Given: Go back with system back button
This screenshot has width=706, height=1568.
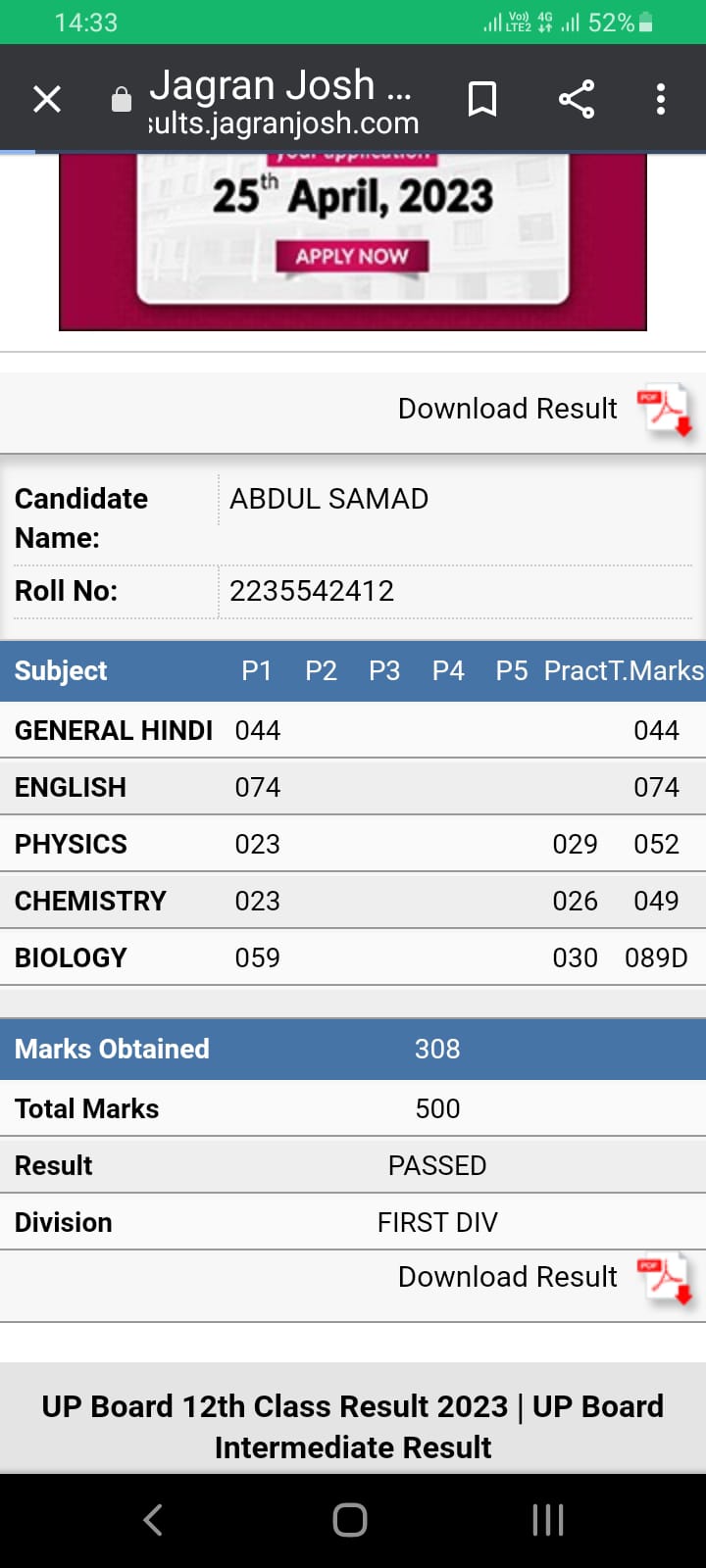Looking at the screenshot, I should pyautogui.click(x=154, y=1520).
